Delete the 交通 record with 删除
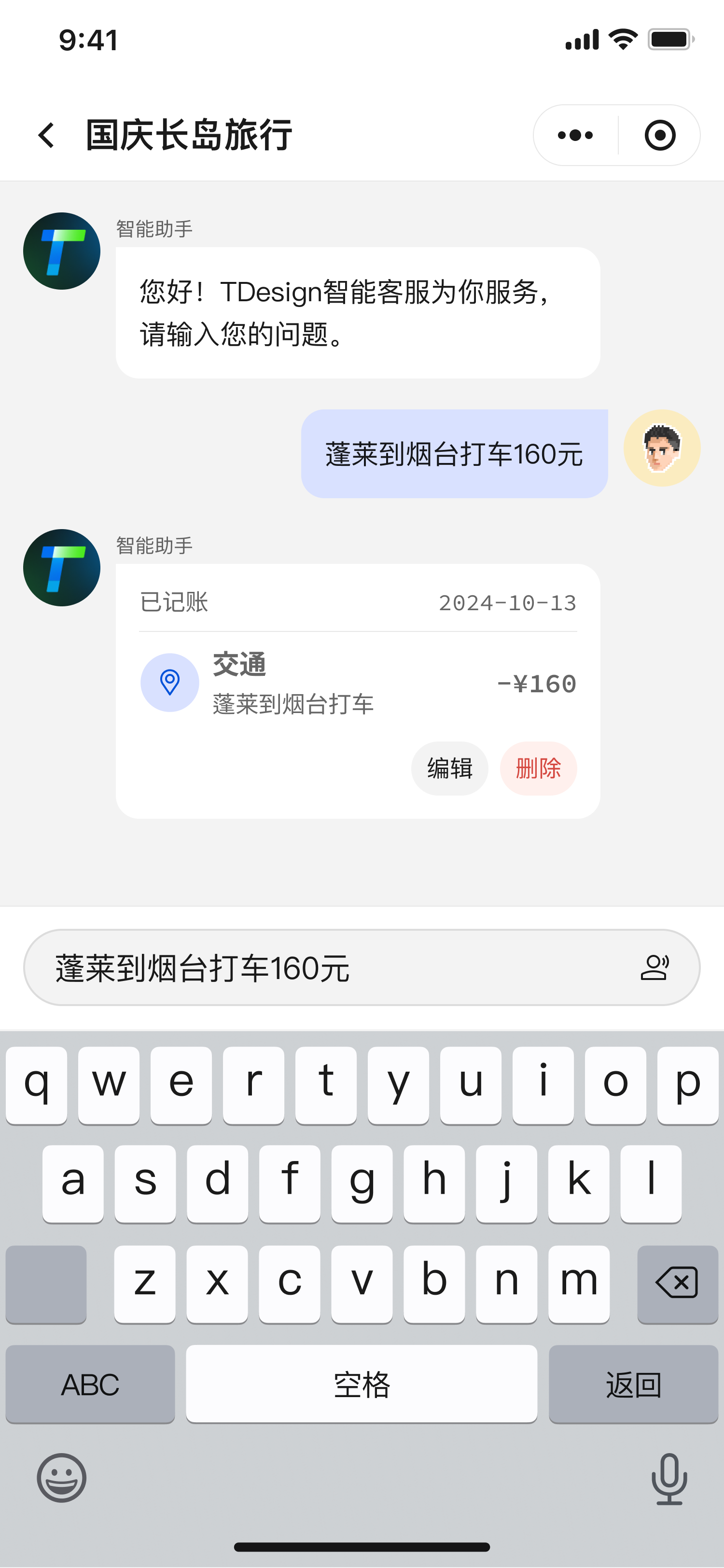Viewport: 724px width, 1568px height. tap(539, 768)
